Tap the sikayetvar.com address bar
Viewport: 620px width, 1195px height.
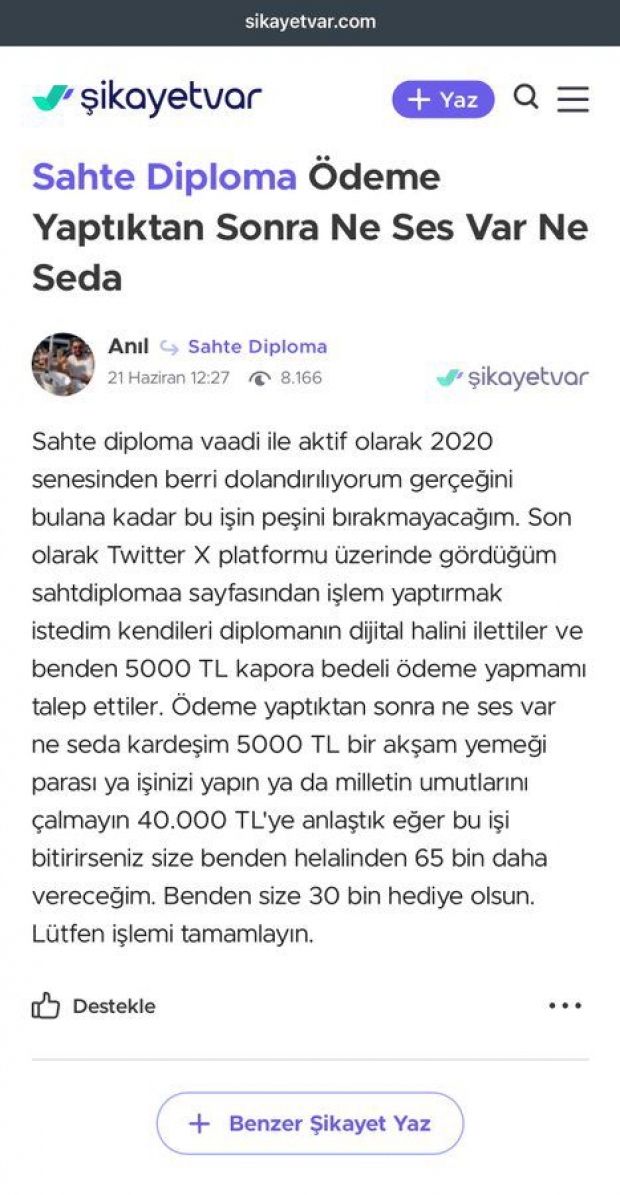click(x=310, y=22)
